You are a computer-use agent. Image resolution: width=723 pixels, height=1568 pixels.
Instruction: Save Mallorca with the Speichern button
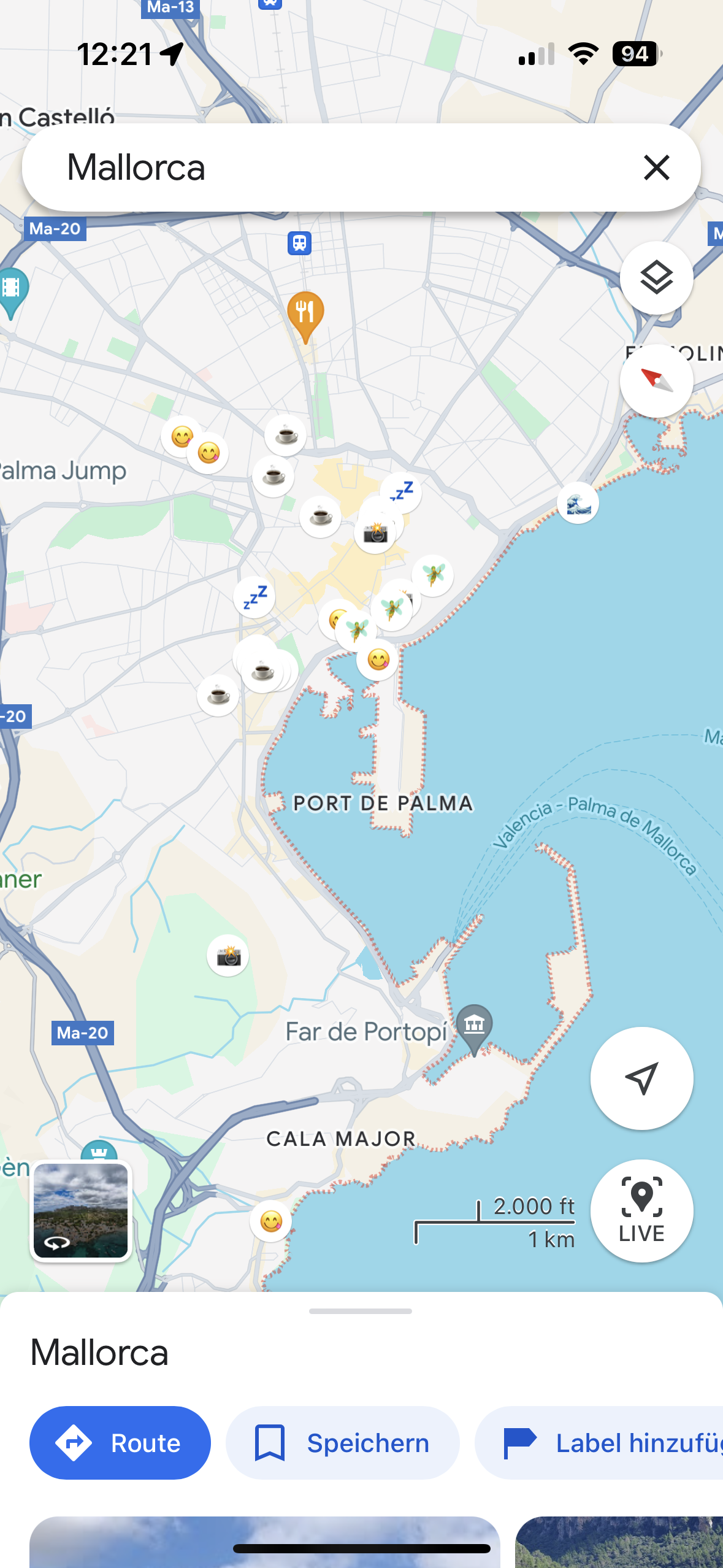tap(342, 1443)
